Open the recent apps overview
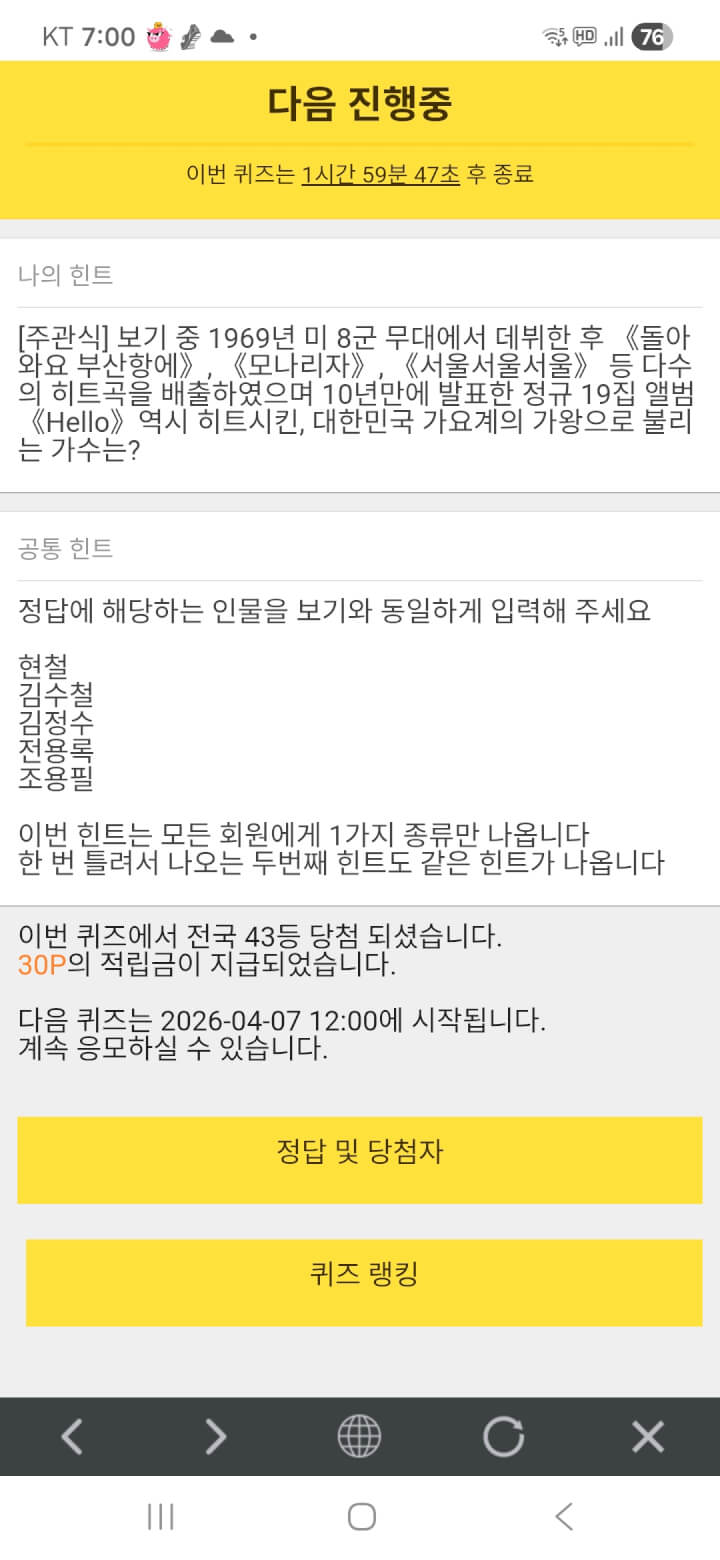 pos(160,1516)
